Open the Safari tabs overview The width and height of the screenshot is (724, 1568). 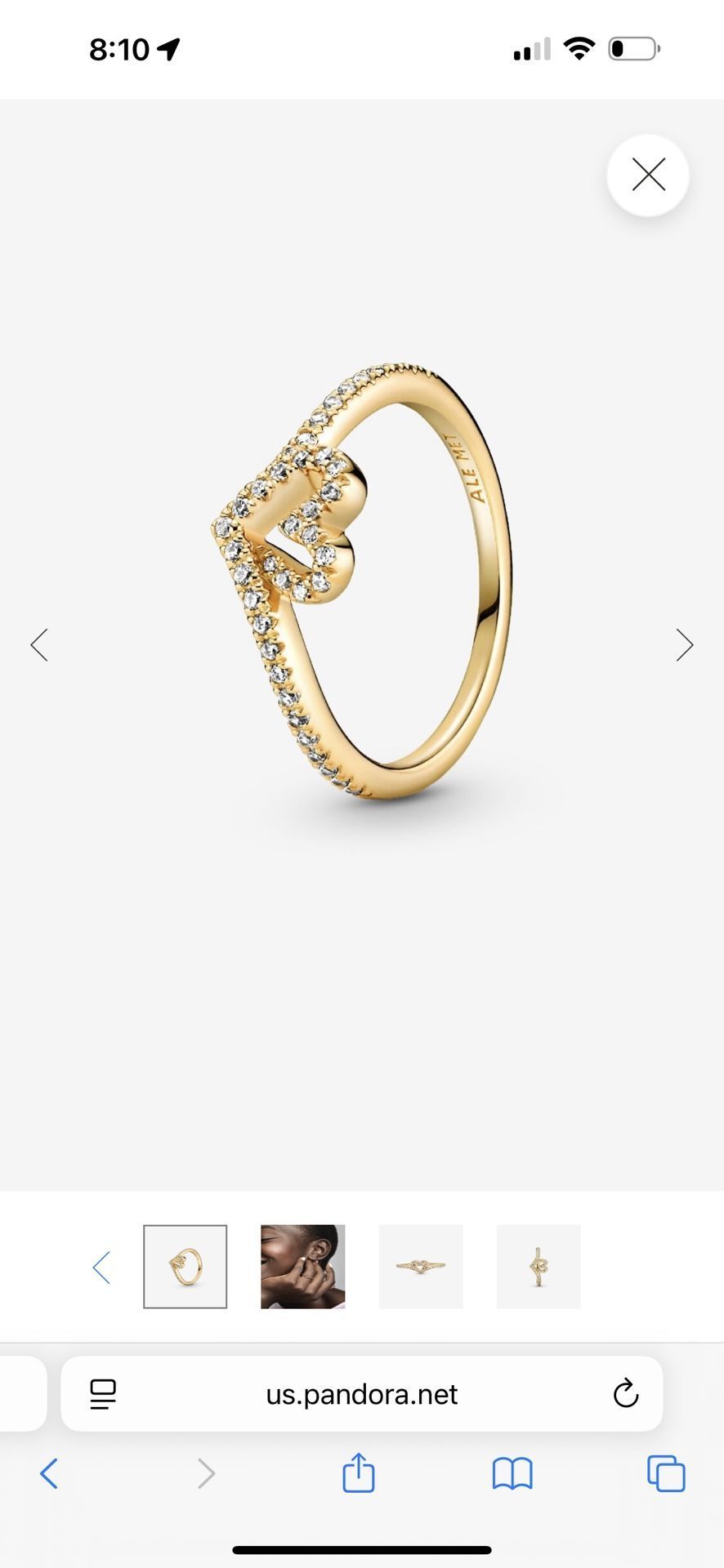[666, 1474]
